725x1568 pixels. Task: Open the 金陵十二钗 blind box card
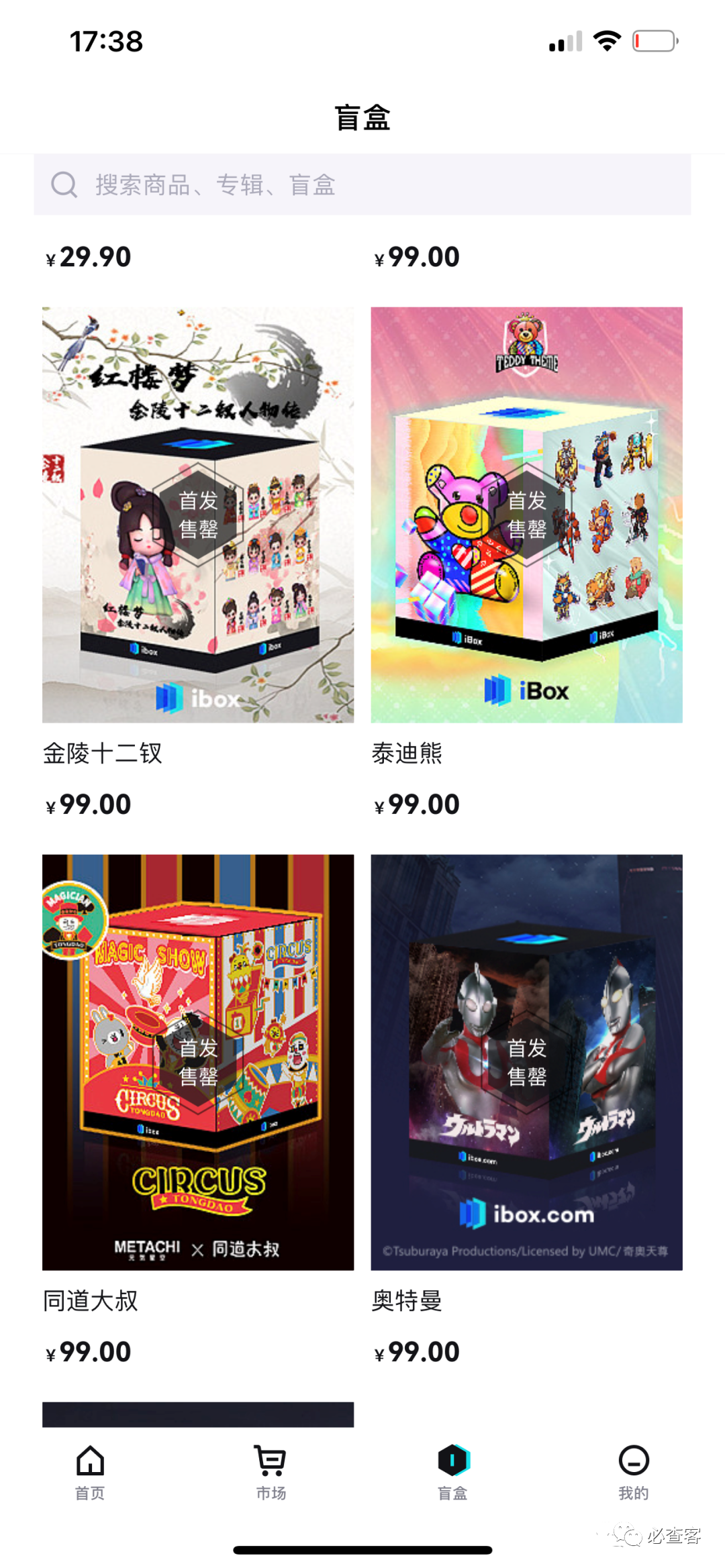coord(198,515)
